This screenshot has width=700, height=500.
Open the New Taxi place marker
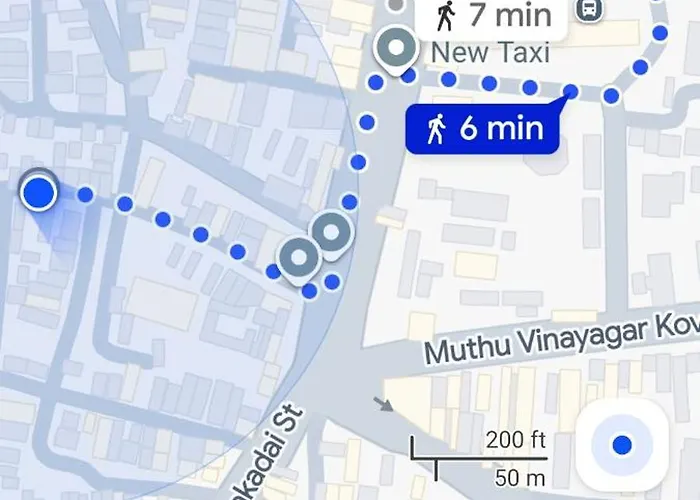(x=395, y=49)
